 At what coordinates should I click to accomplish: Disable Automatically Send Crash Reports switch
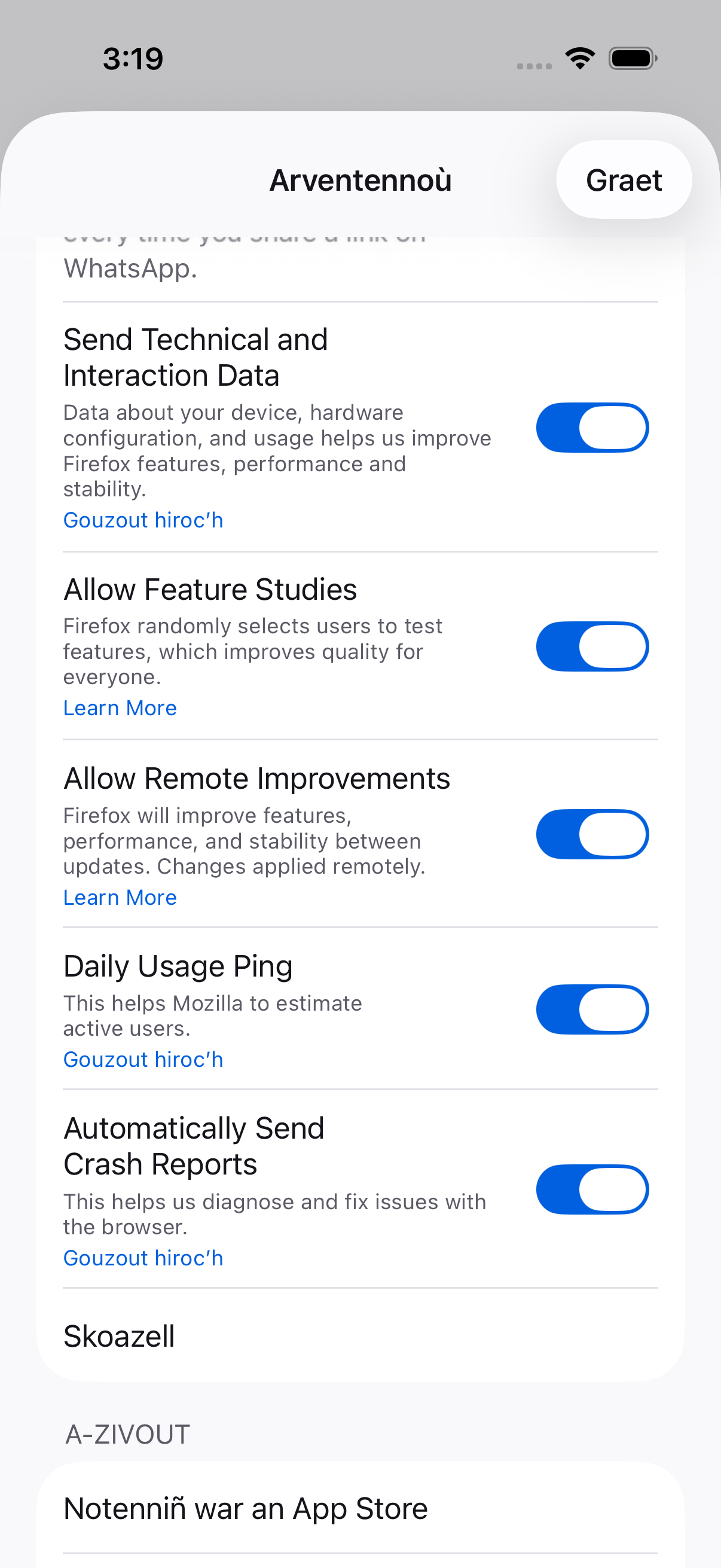(592, 1189)
